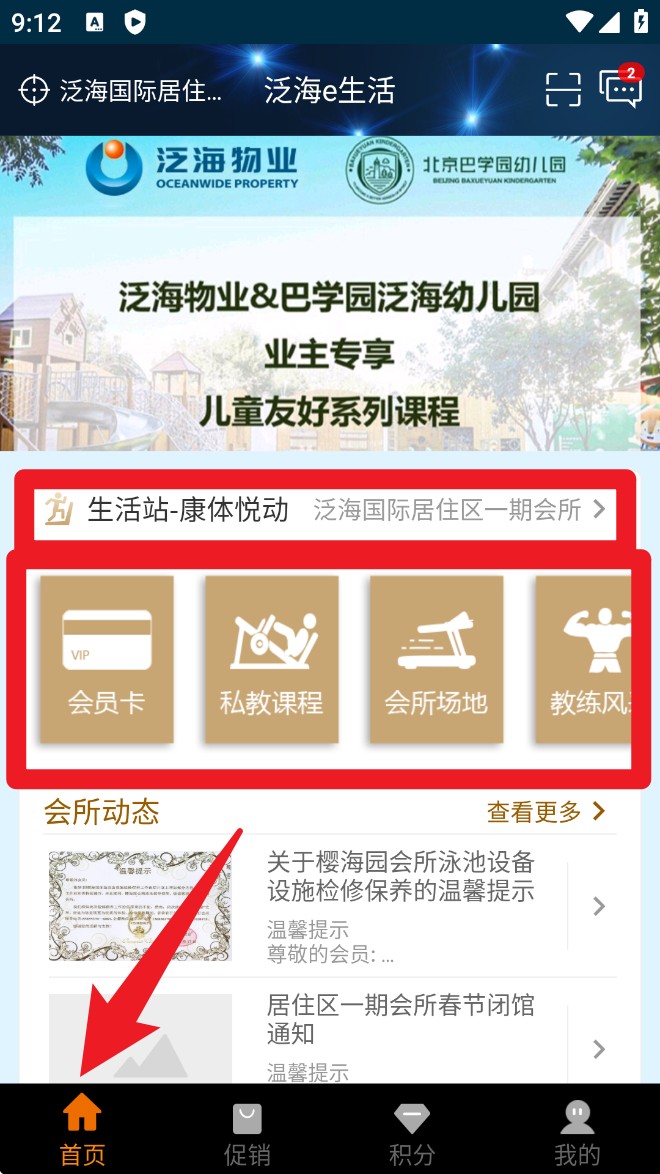Screen dimensions: 660x1174
Task: Change location 泛海国际居住区
Action: 122,91
